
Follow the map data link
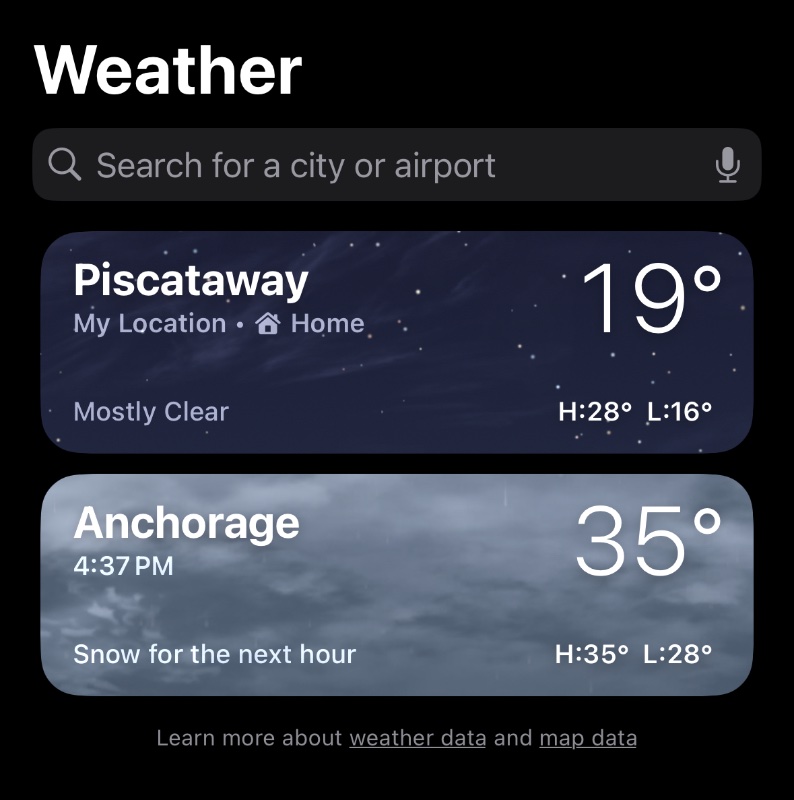click(x=587, y=739)
